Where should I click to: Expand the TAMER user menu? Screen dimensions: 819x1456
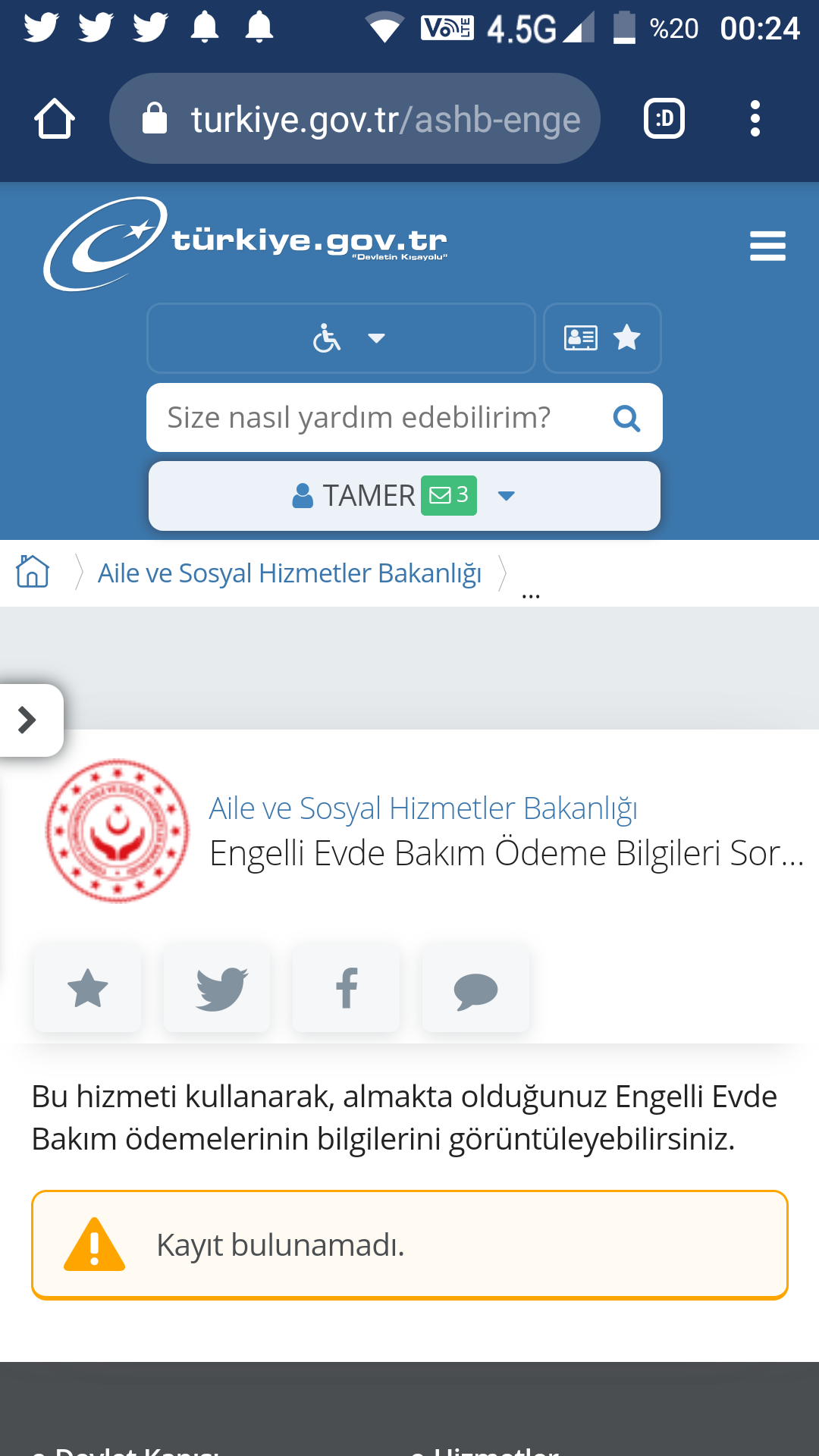pyautogui.click(x=404, y=496)
